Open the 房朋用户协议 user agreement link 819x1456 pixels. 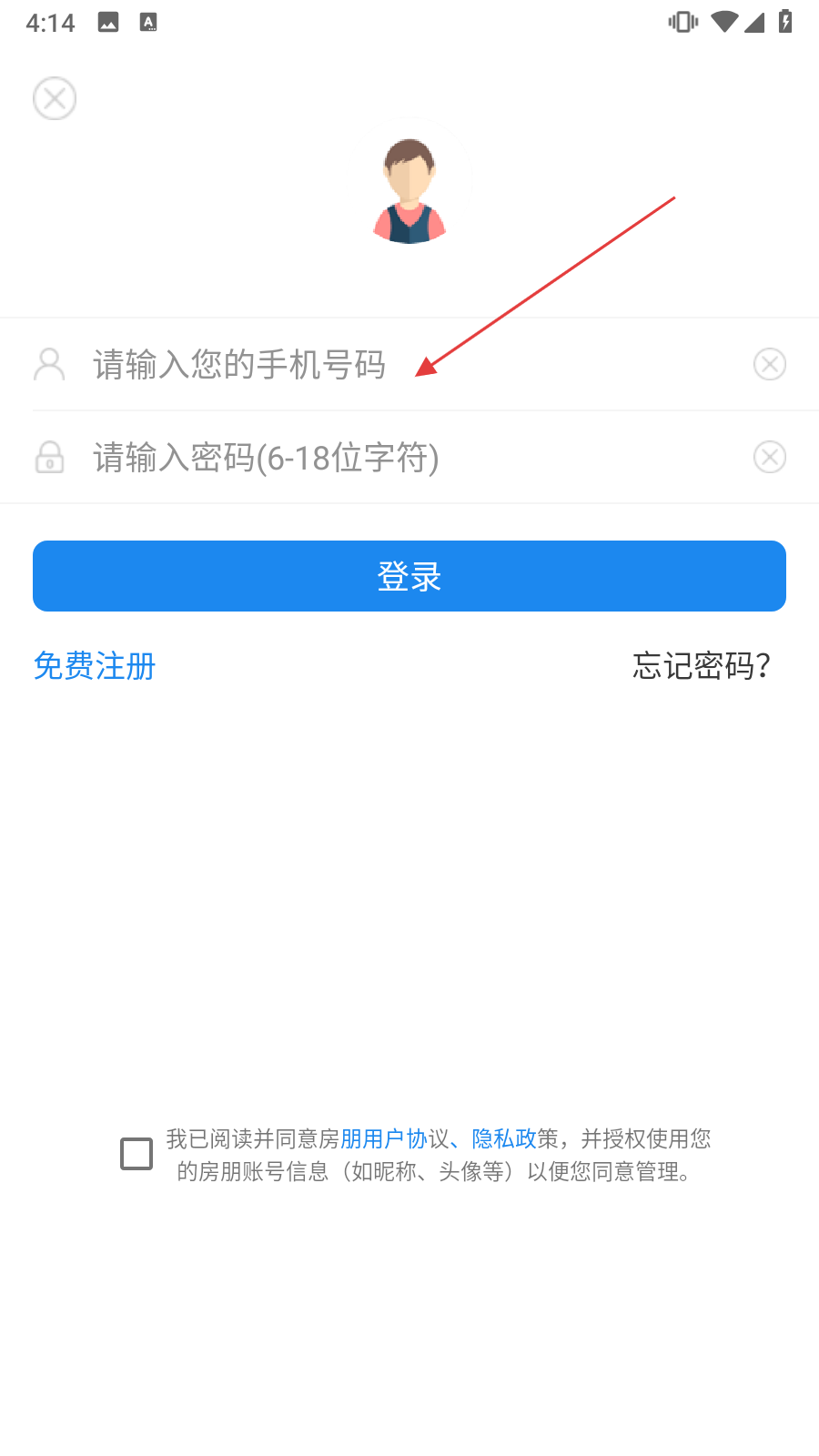click(x=383, y=1139)
